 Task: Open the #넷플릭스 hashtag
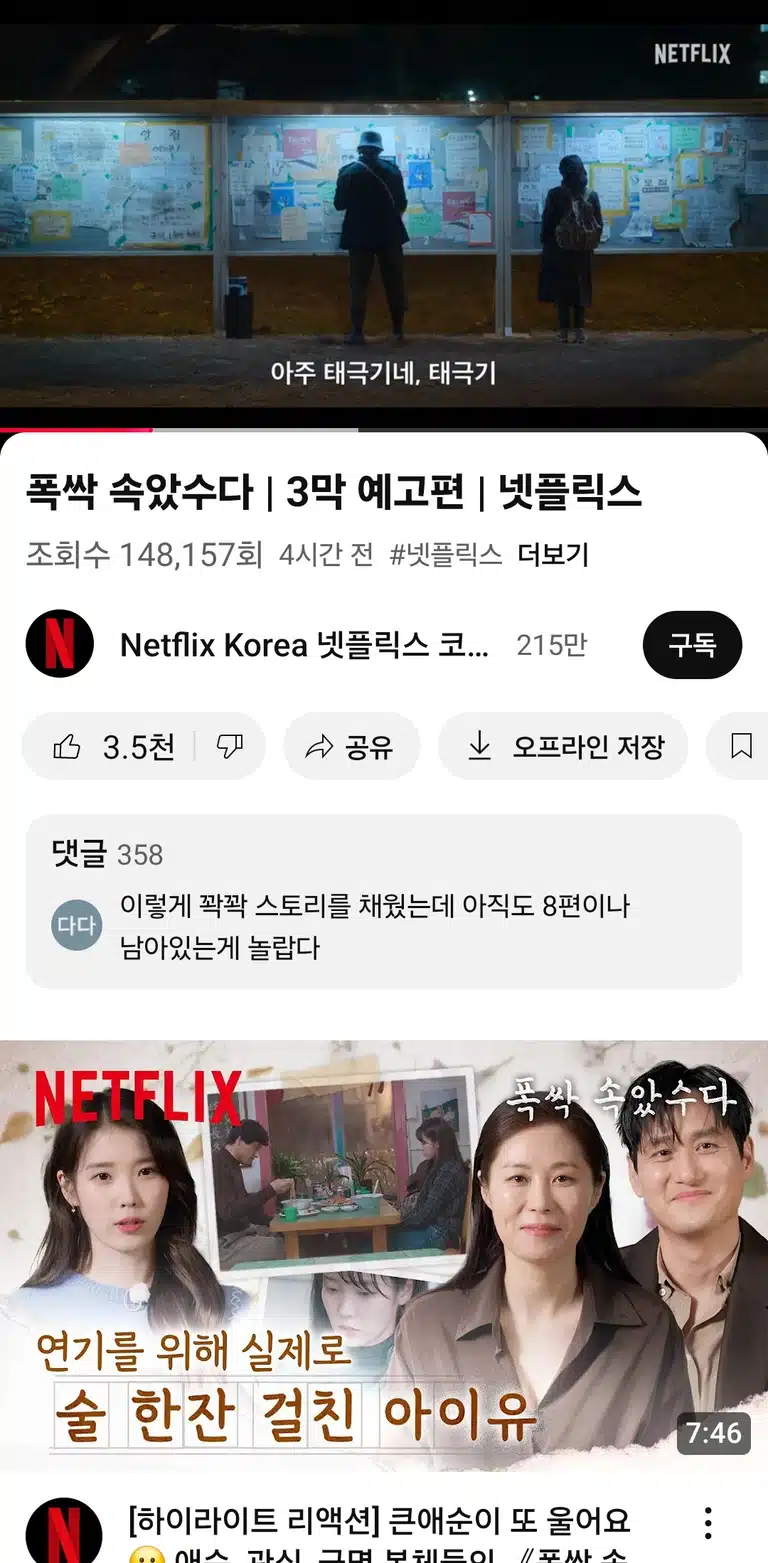coord(446,554)
